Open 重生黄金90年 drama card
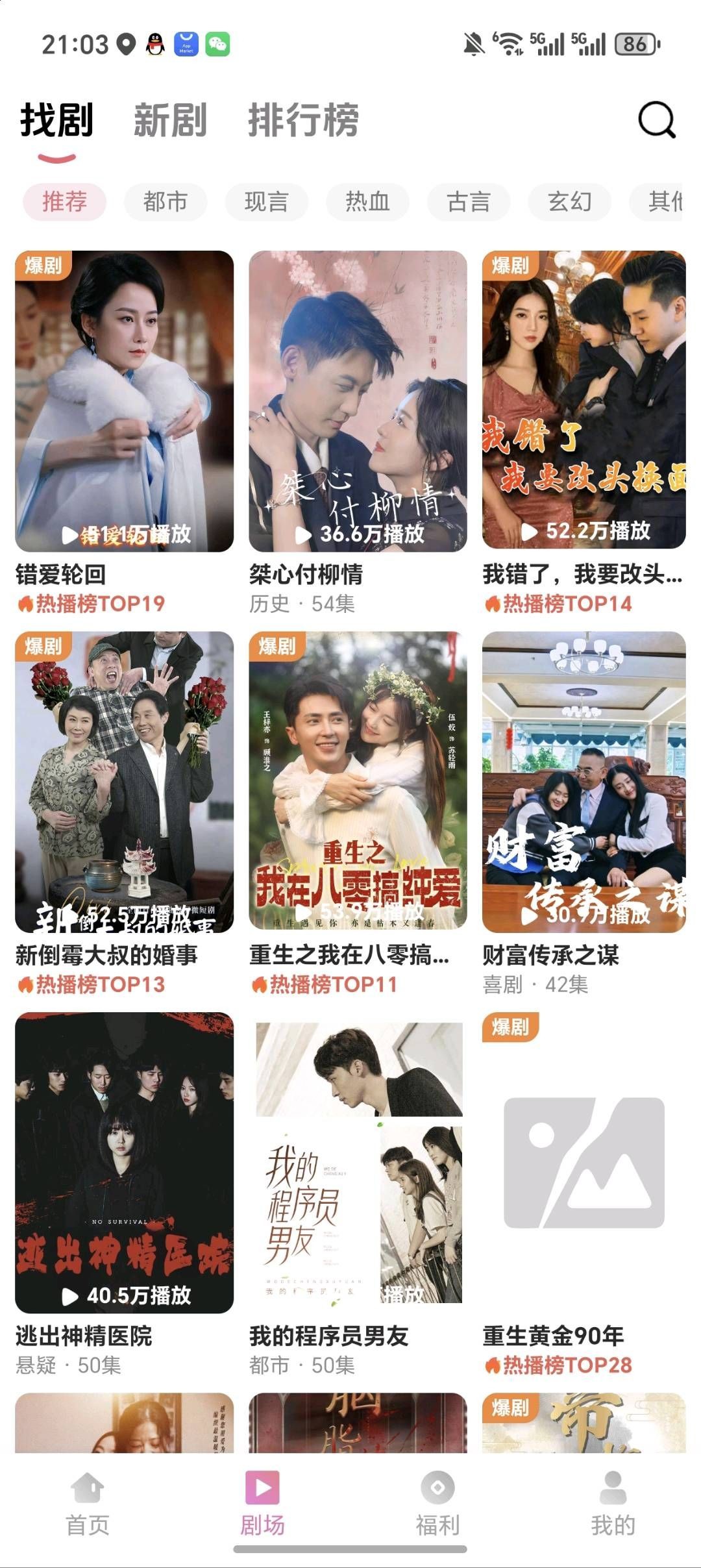701x1568 pixels. point(584,1162)
